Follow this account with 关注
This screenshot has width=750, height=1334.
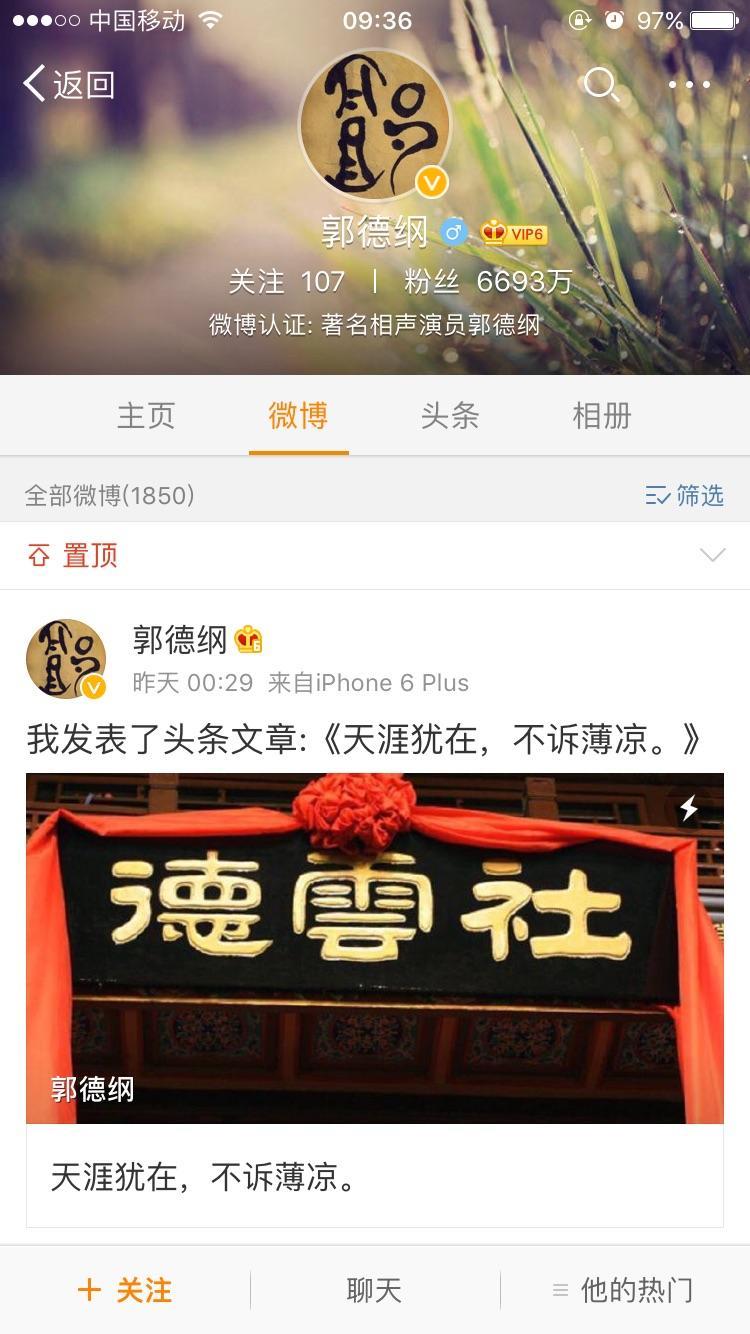coord(125,1290)
